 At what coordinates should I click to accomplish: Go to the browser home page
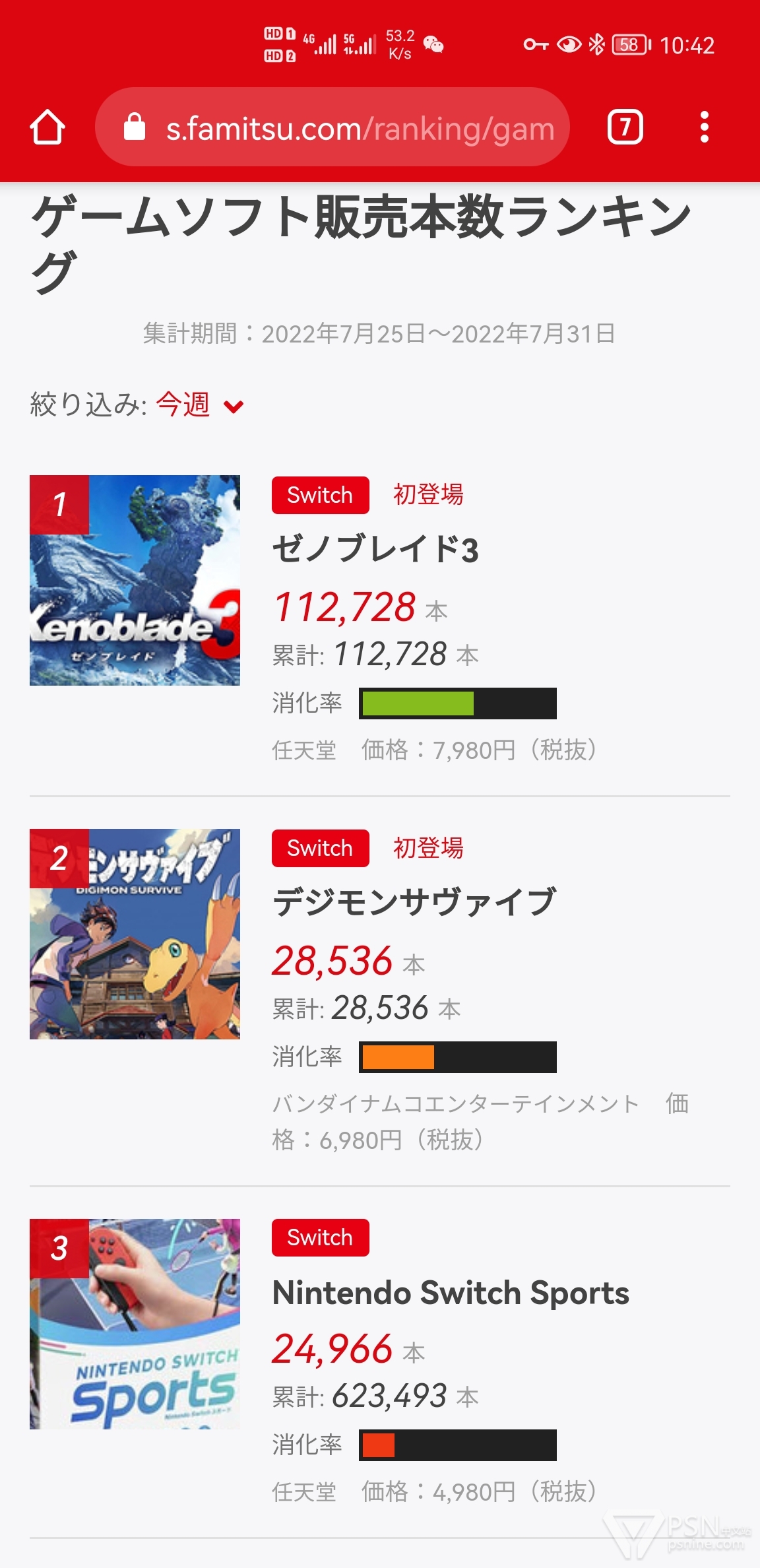(x=47, y=127)
